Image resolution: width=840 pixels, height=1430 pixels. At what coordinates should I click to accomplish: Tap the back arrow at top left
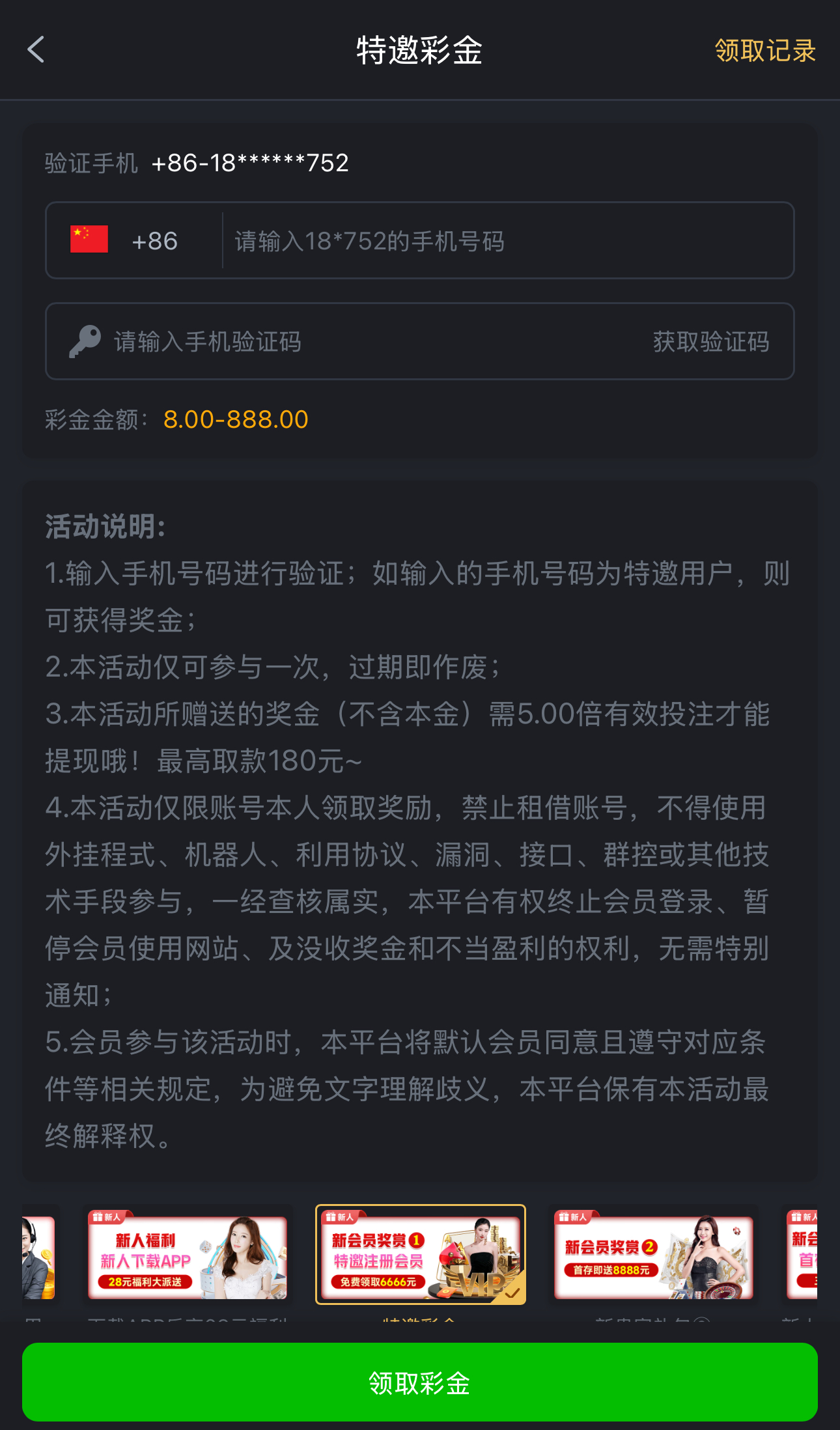[x=36, y=49]
